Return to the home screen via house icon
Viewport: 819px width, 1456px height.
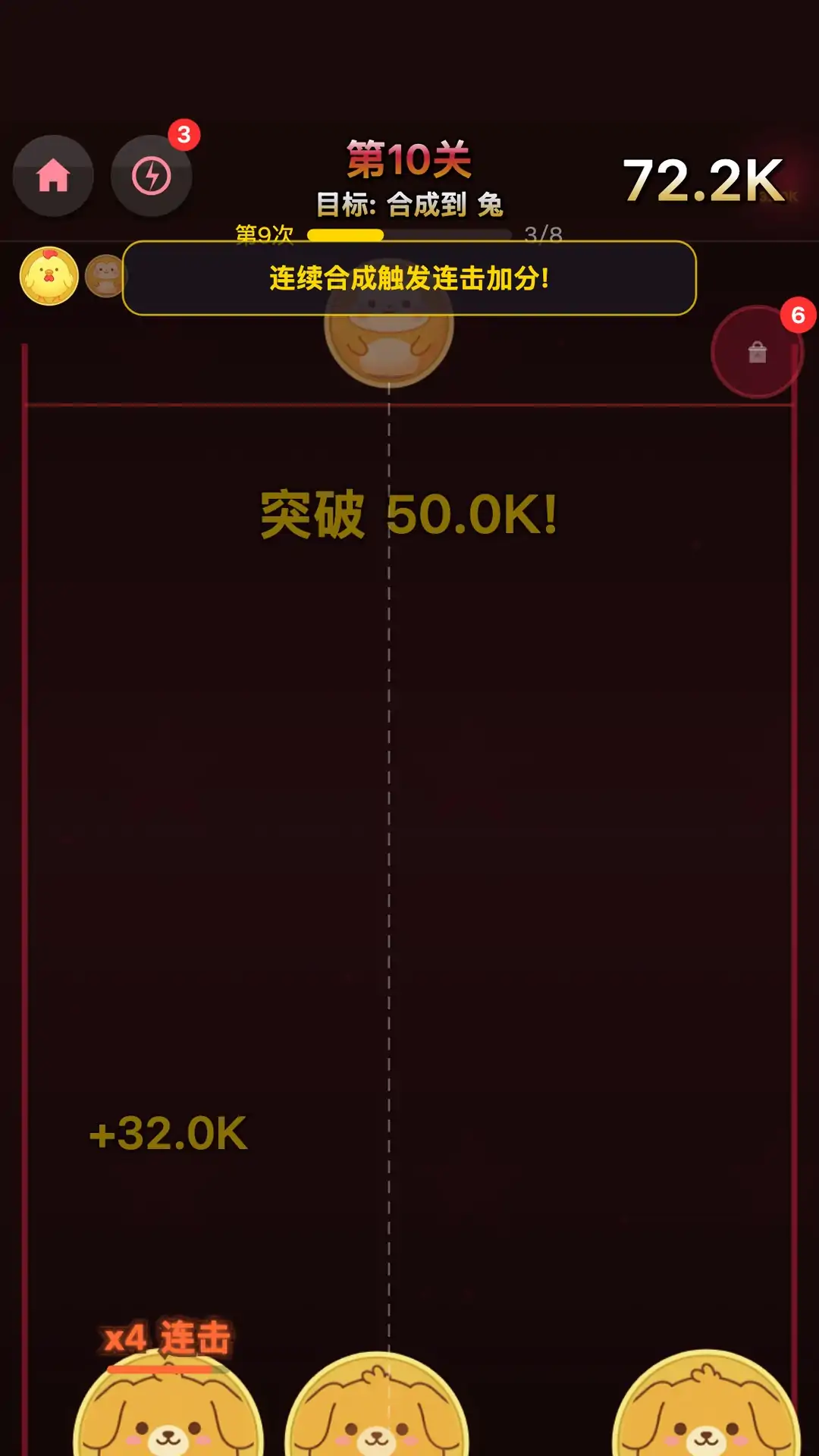53,176
